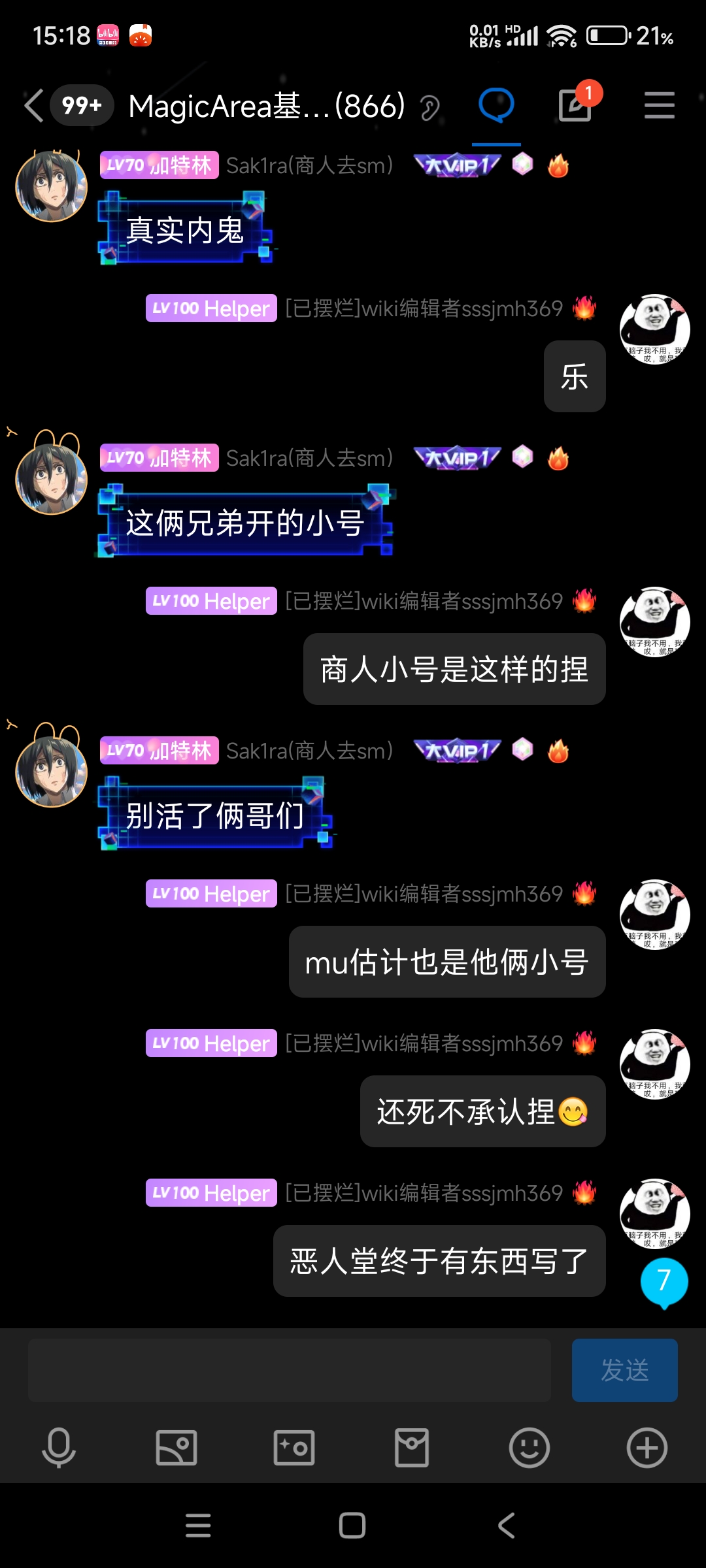The height and width of the screenshot is (1568, 706).
Task: Go back to the message list
Action: point(34,106)
